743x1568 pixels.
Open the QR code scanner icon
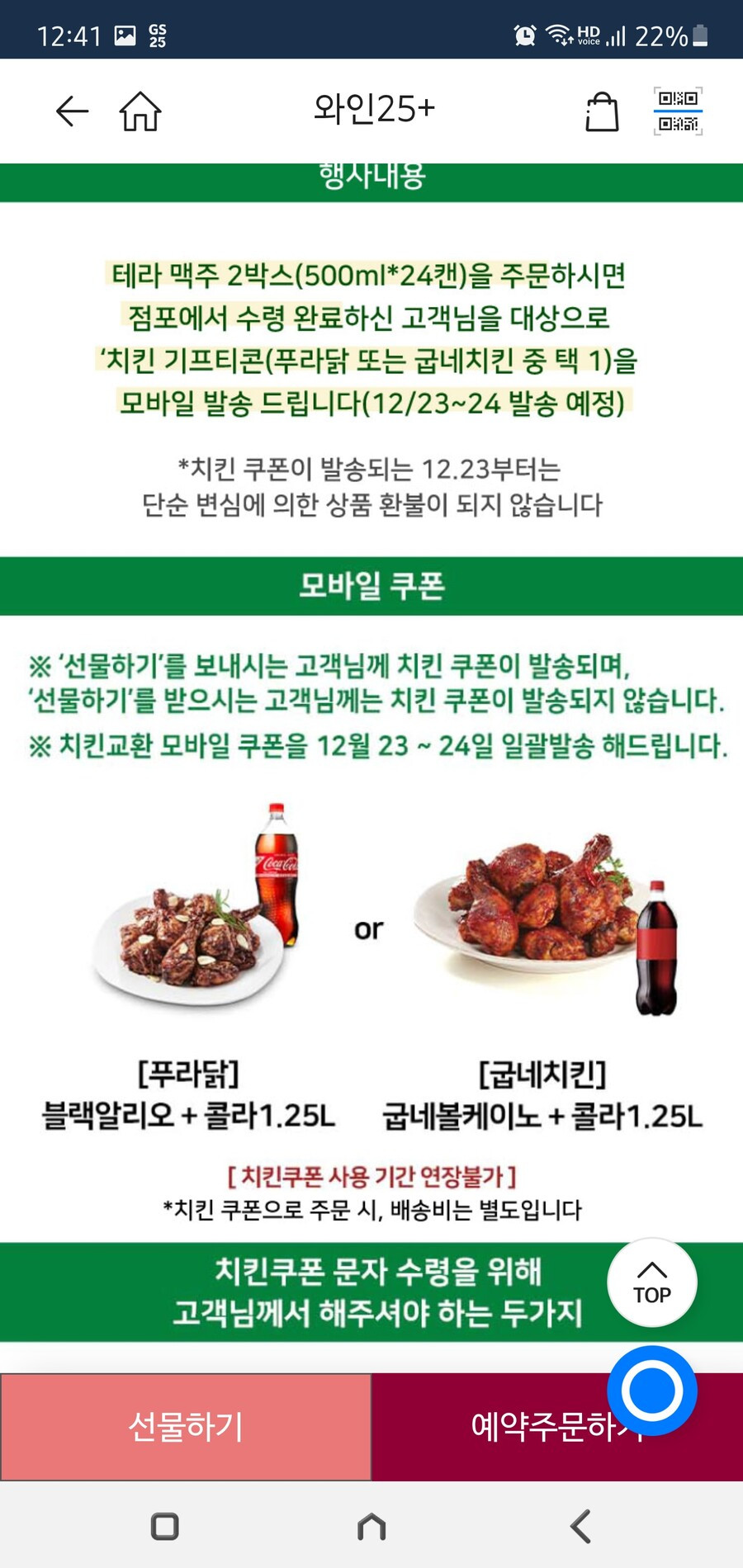coord(678,111)
